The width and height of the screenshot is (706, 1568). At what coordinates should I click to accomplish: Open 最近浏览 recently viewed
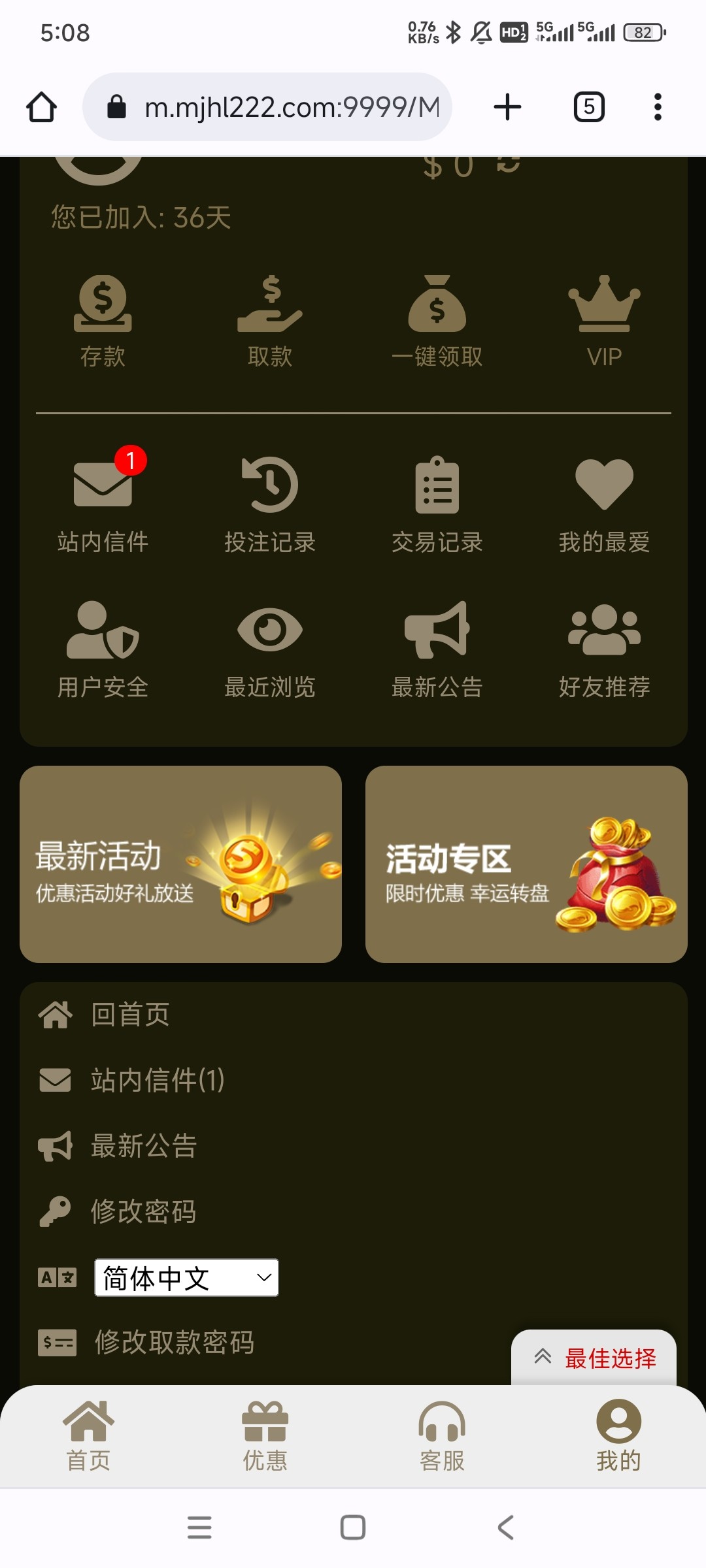270,649
